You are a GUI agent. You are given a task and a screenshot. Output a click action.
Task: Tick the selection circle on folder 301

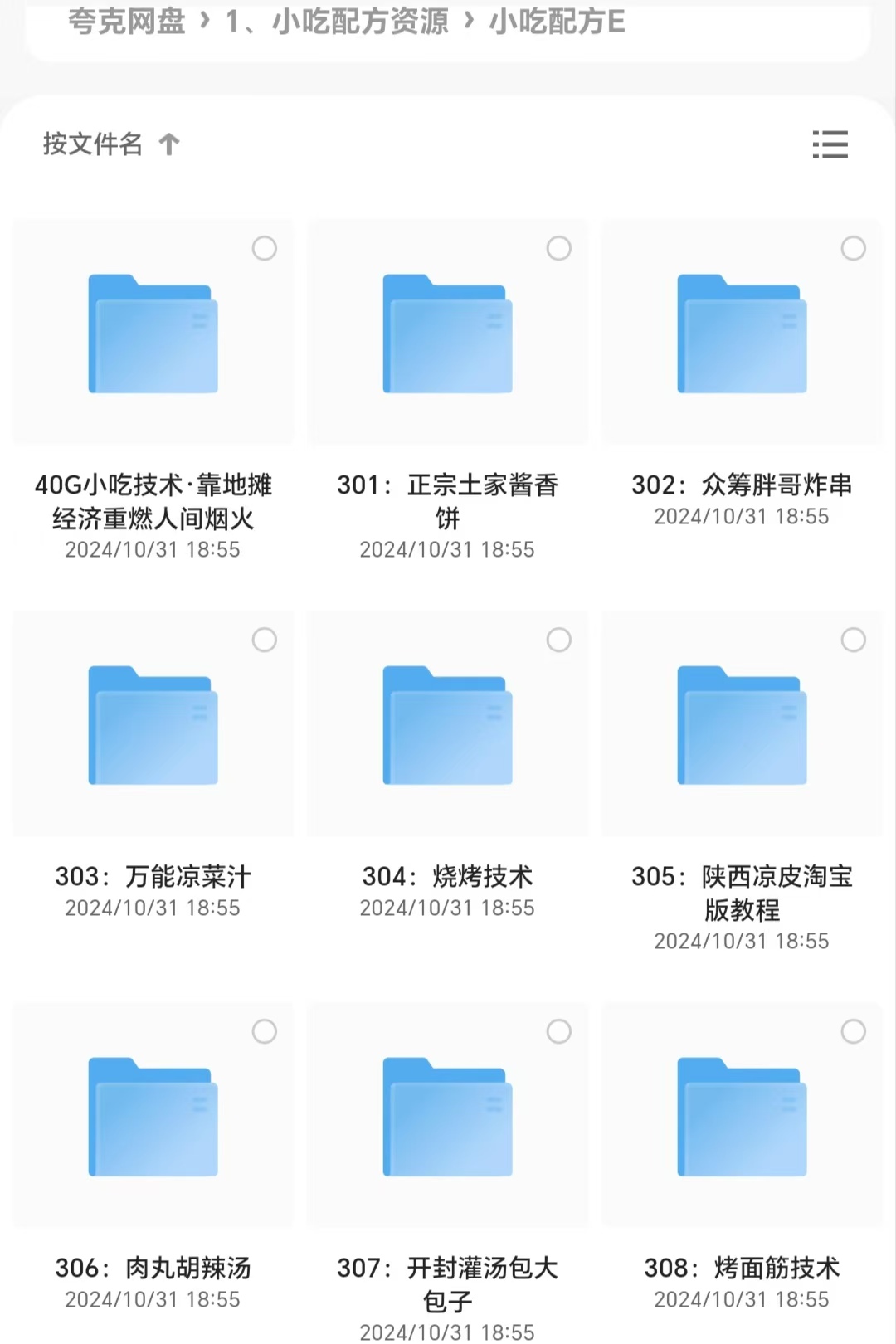pos(559,248)
